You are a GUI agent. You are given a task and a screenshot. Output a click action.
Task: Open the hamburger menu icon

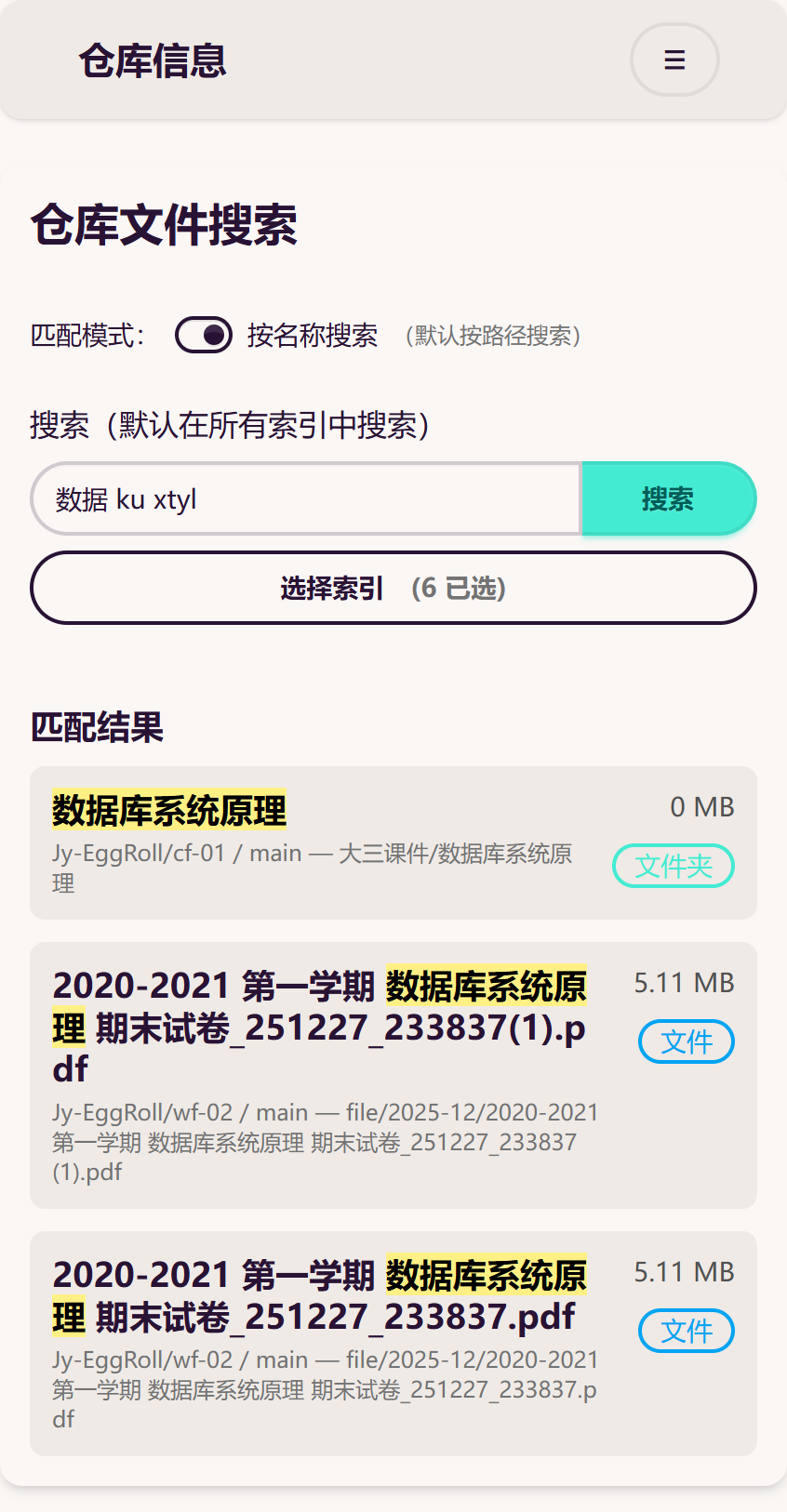pyautogui.click(x=673, y=59)
